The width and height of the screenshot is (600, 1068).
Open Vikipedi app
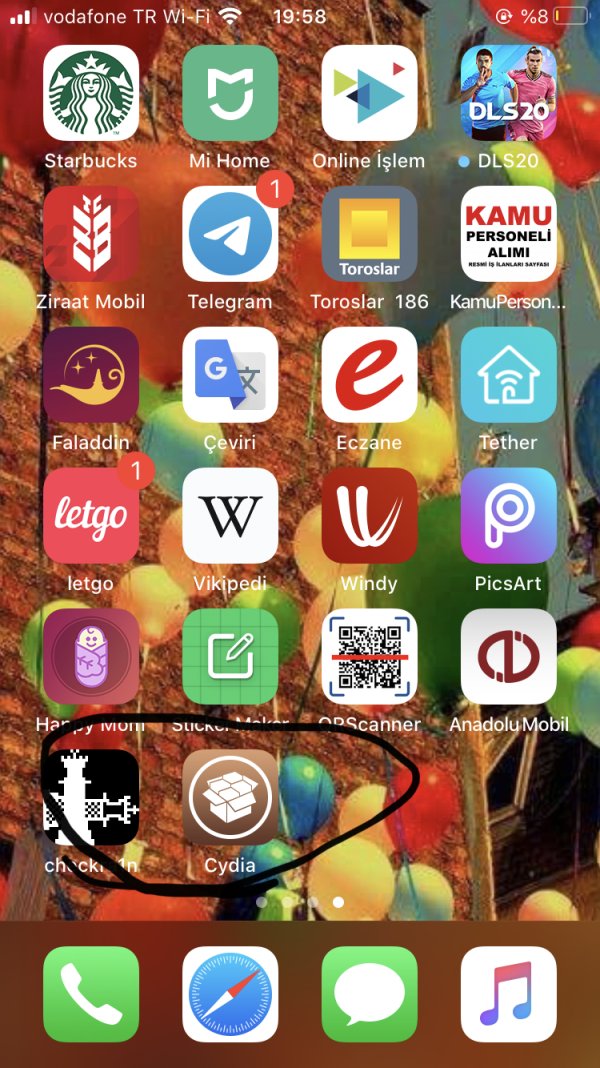click(x=230, y=516)
